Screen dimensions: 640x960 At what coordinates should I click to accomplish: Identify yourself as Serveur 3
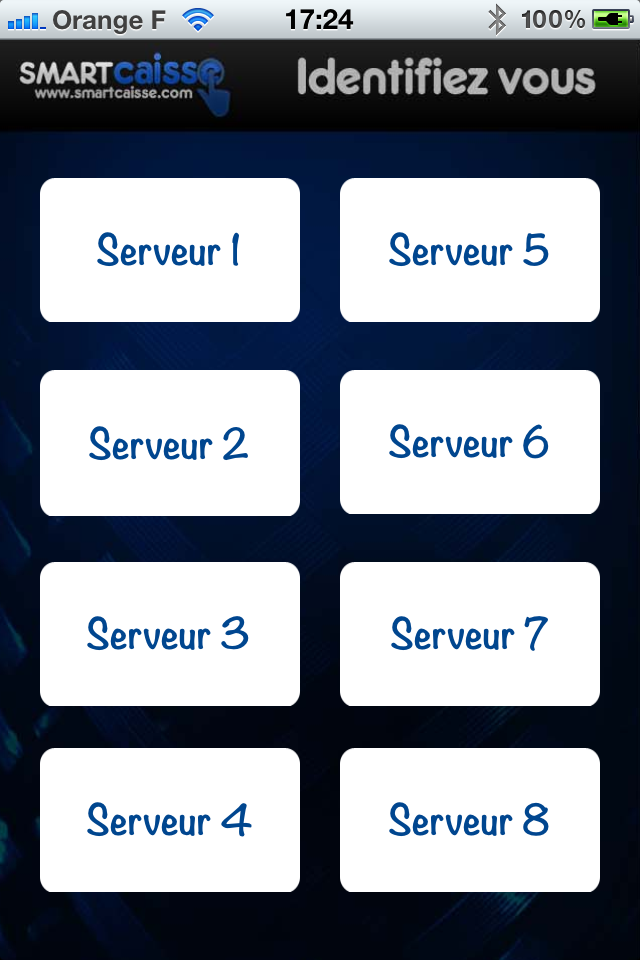(170, 634)
